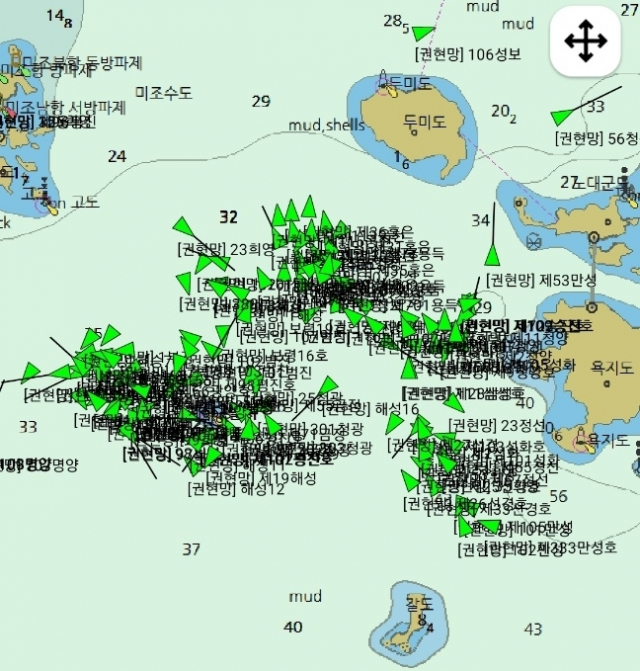Screen dimensions: 640x671
Task: Select the vessel marker labeled 106성보
Action: pos(423,33)
